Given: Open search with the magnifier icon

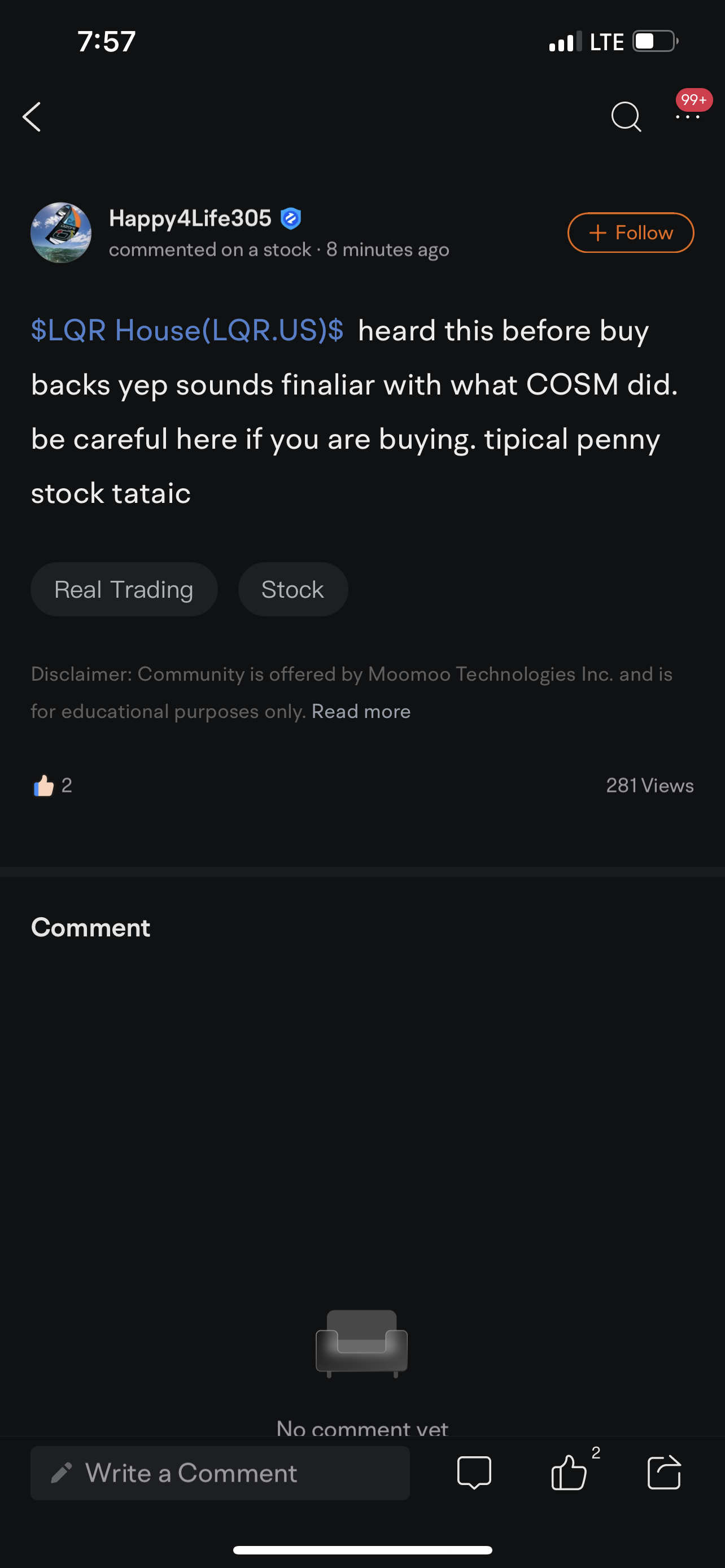Looking at the screenshot, I should [626, 116].
